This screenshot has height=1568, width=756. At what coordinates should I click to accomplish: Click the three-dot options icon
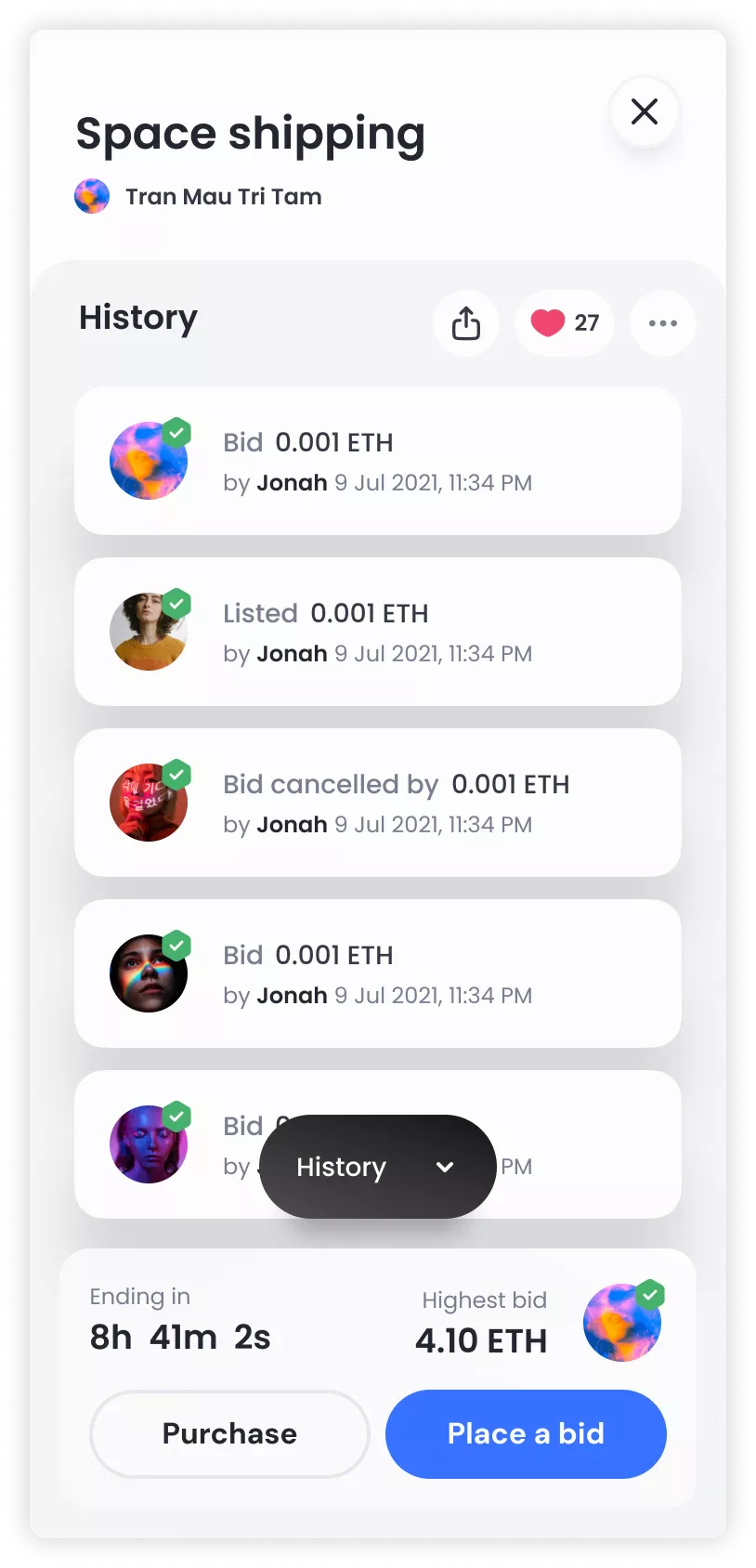pos(662,323)
